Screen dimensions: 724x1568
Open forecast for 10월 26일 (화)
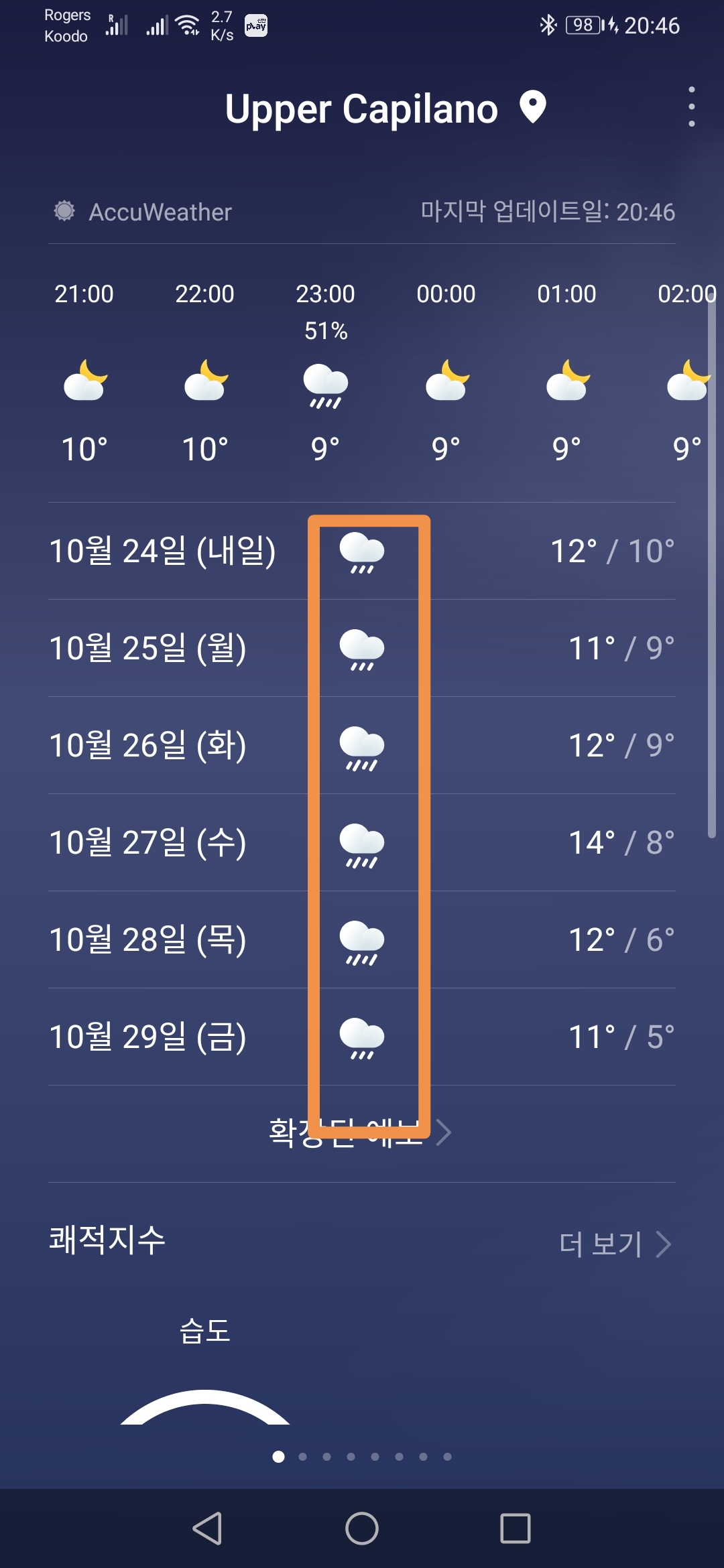pyautogui.click(x=362, y=745)
